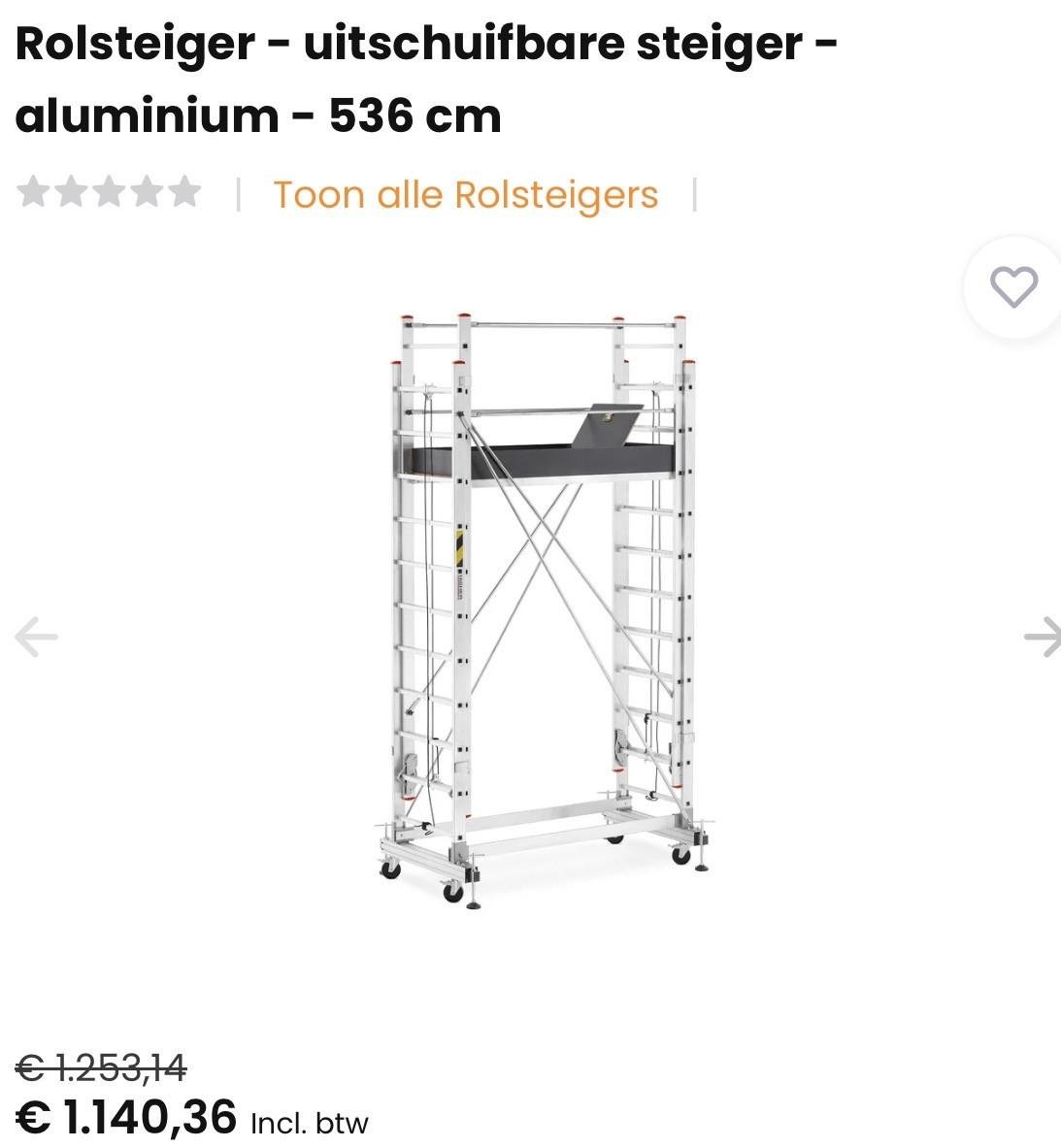Select the discounted price € 1.140,36
Image resolution: width=1061 pixels, height=1148 pixels.
tap(126, 1114)
